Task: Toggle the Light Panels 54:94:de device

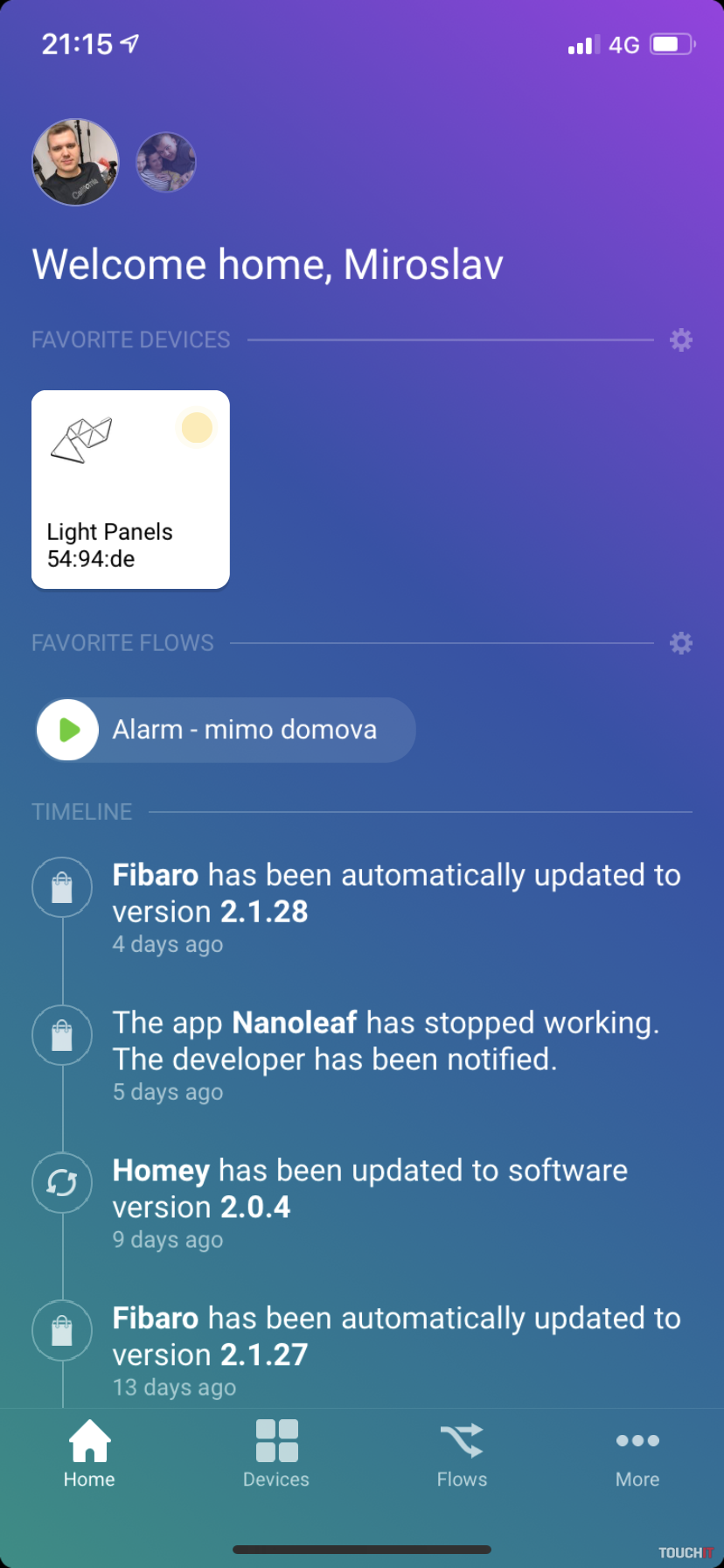Action: pos(130,489)
